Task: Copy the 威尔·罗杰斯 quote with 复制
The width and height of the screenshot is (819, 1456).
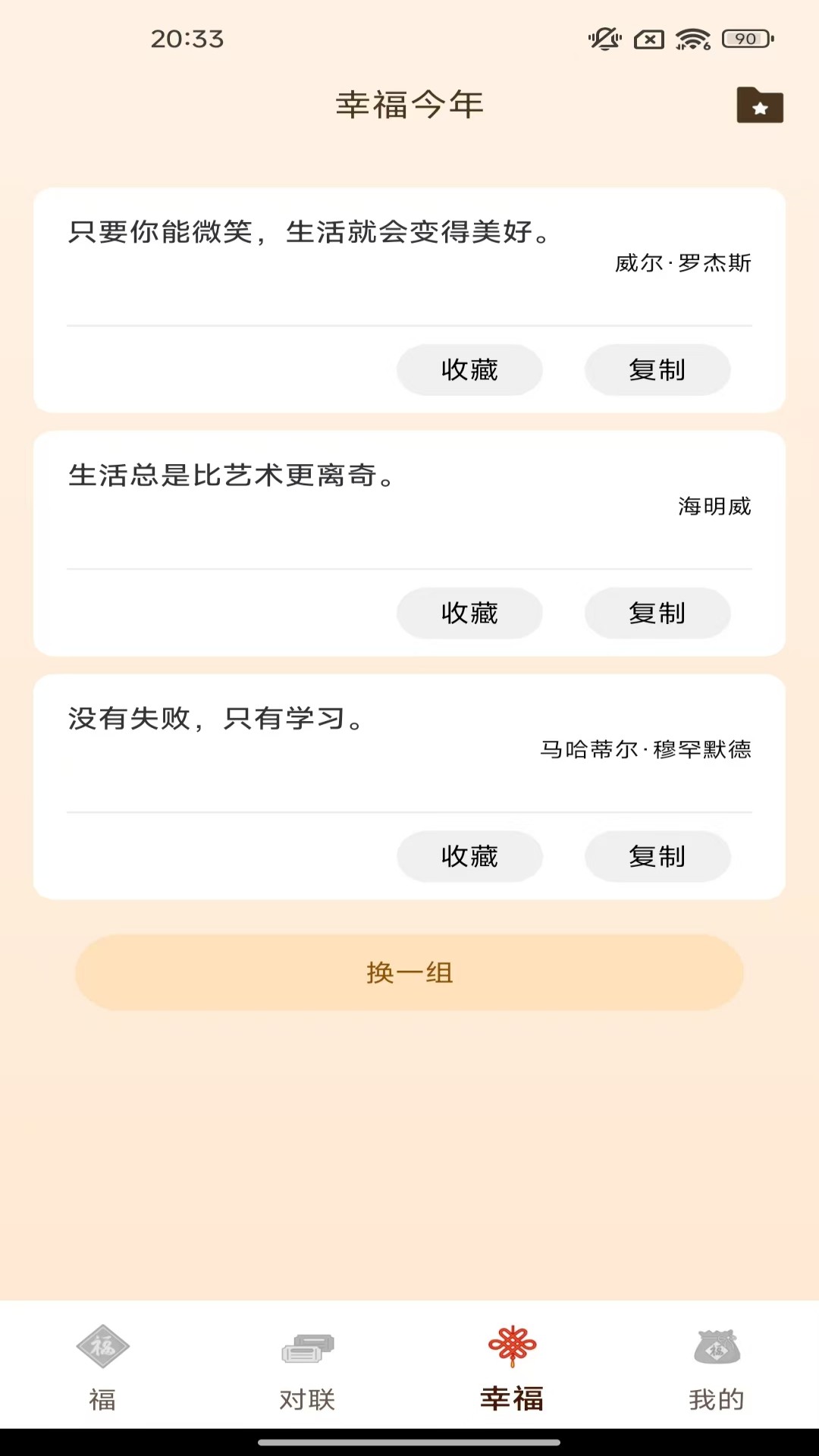Action: tap(657, 370)
